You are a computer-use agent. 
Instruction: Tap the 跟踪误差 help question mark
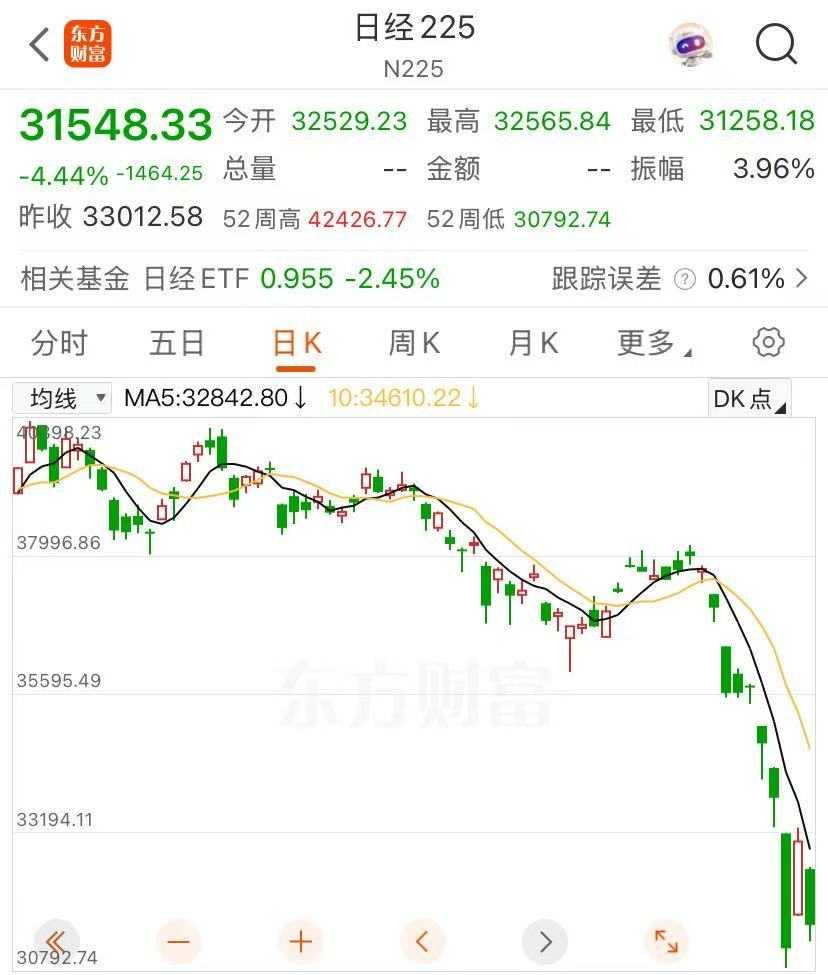(x=684, y=279)
